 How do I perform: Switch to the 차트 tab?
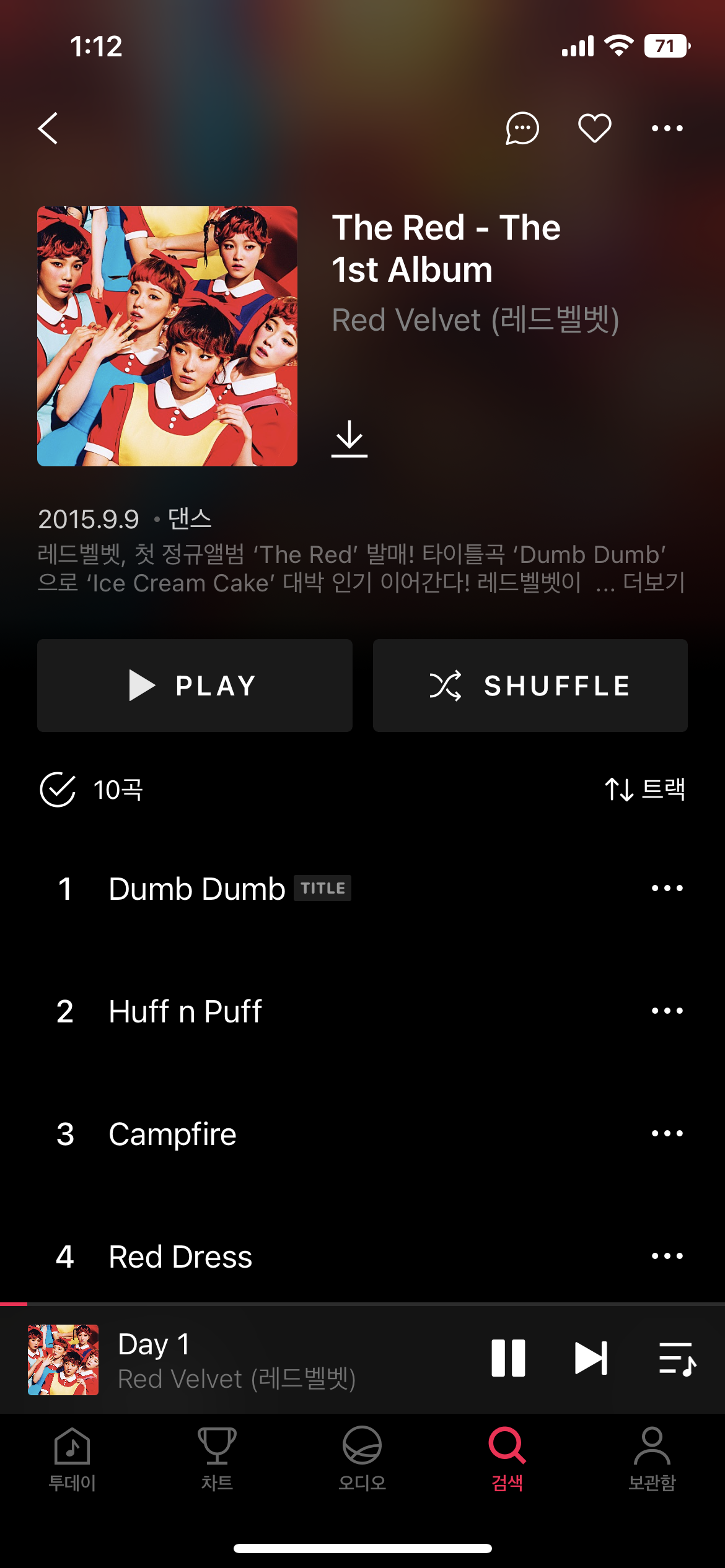pos(217,1458)
